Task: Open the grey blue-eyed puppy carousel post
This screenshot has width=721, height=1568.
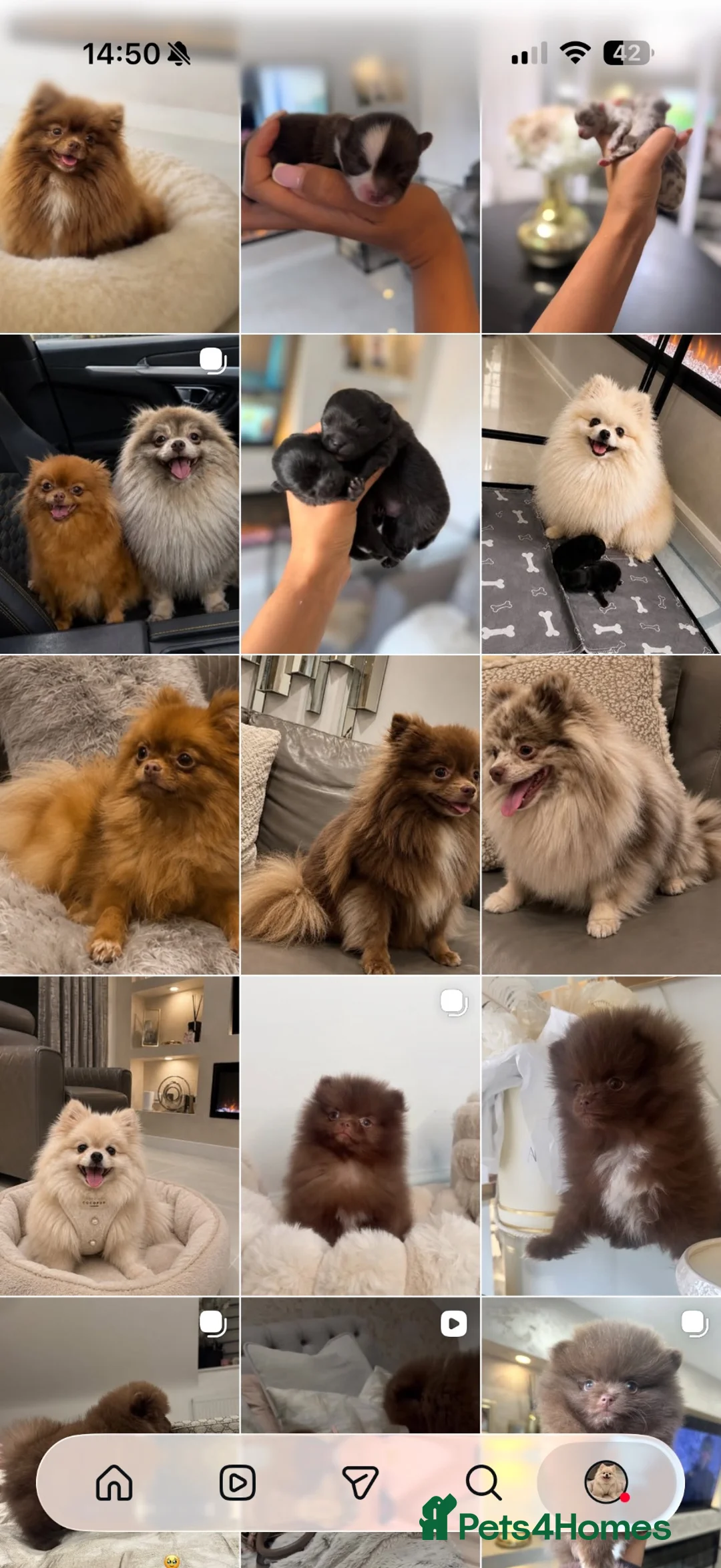Action: coord(602,1366)
